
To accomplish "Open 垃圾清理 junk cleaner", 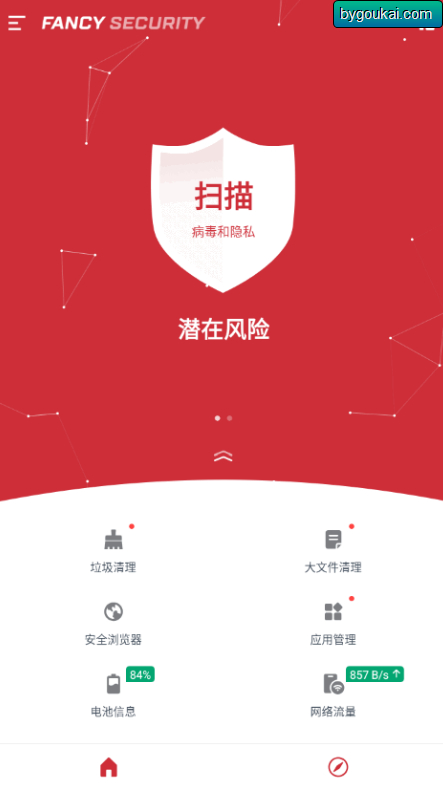I will coord(113,551).
